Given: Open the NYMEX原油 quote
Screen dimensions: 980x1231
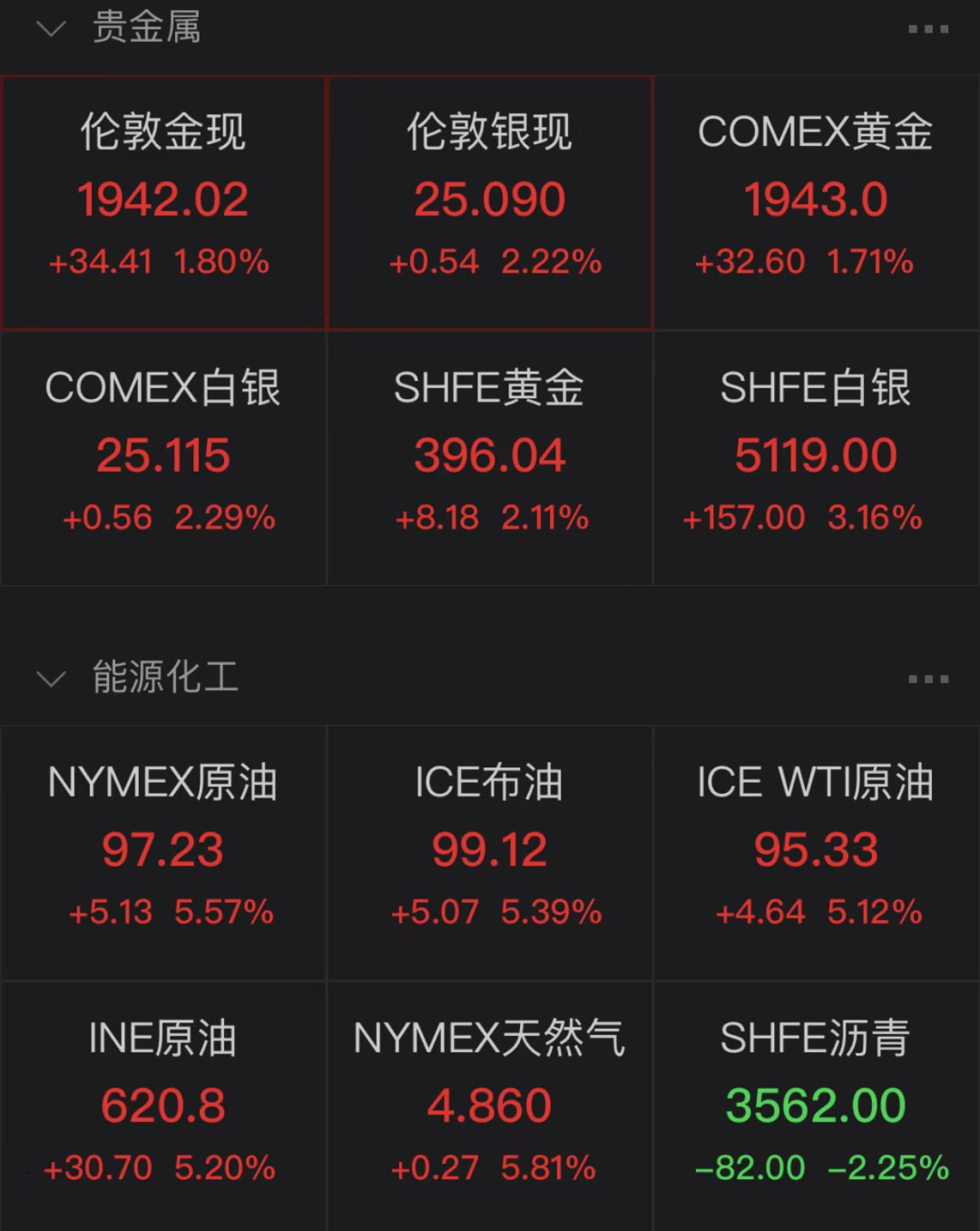Looking at the screenshot, I should (163, 851).
